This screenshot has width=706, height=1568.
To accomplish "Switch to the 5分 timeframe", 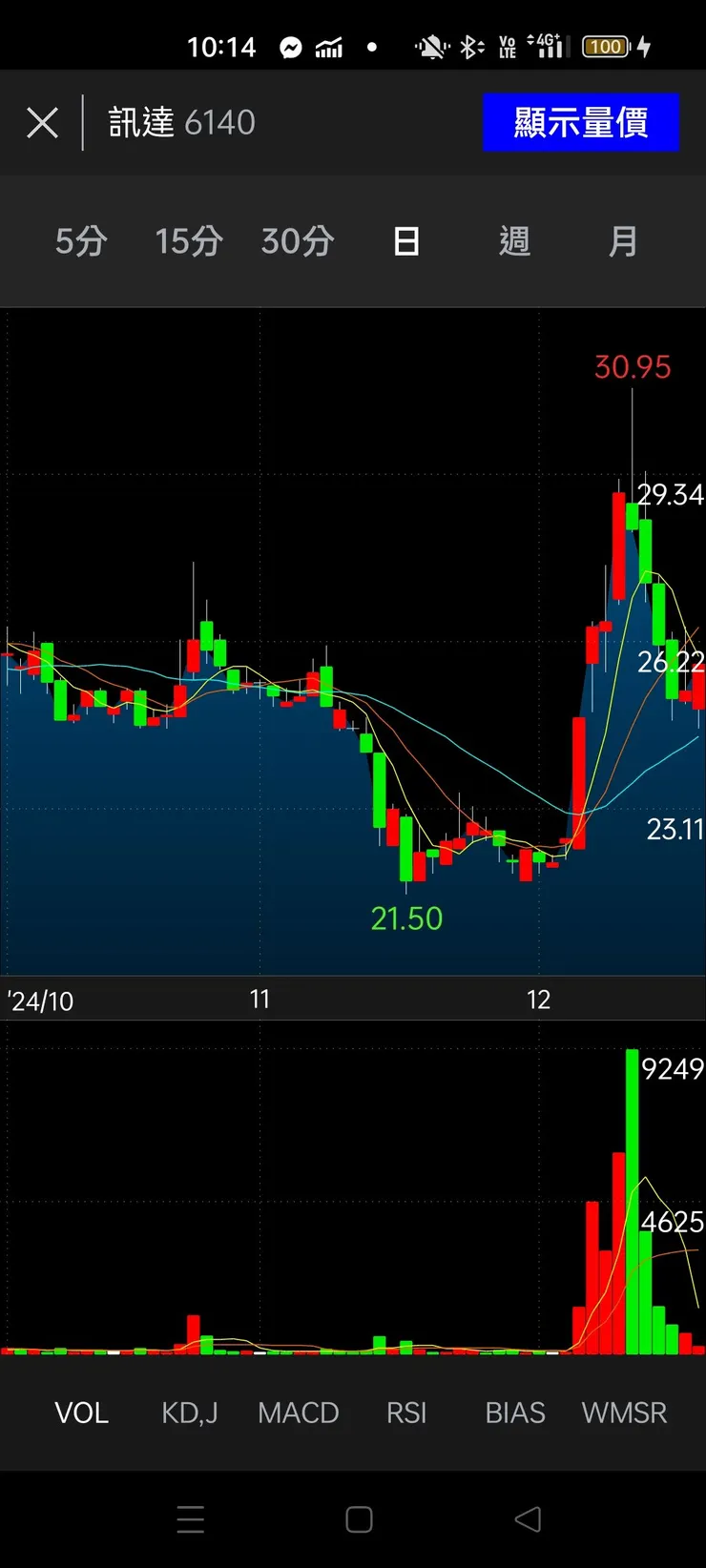I will [x=81, y=241].
